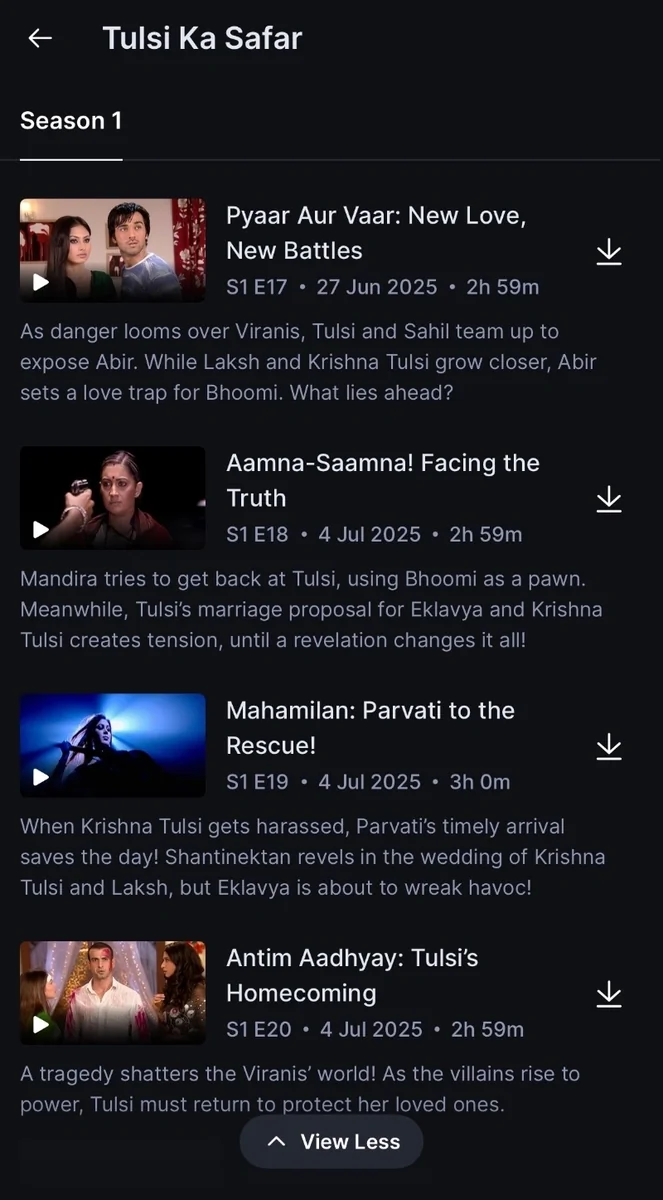Select the Season 1 tab
The height and width of the screenshot is (1200, 663).
(71, 121)
